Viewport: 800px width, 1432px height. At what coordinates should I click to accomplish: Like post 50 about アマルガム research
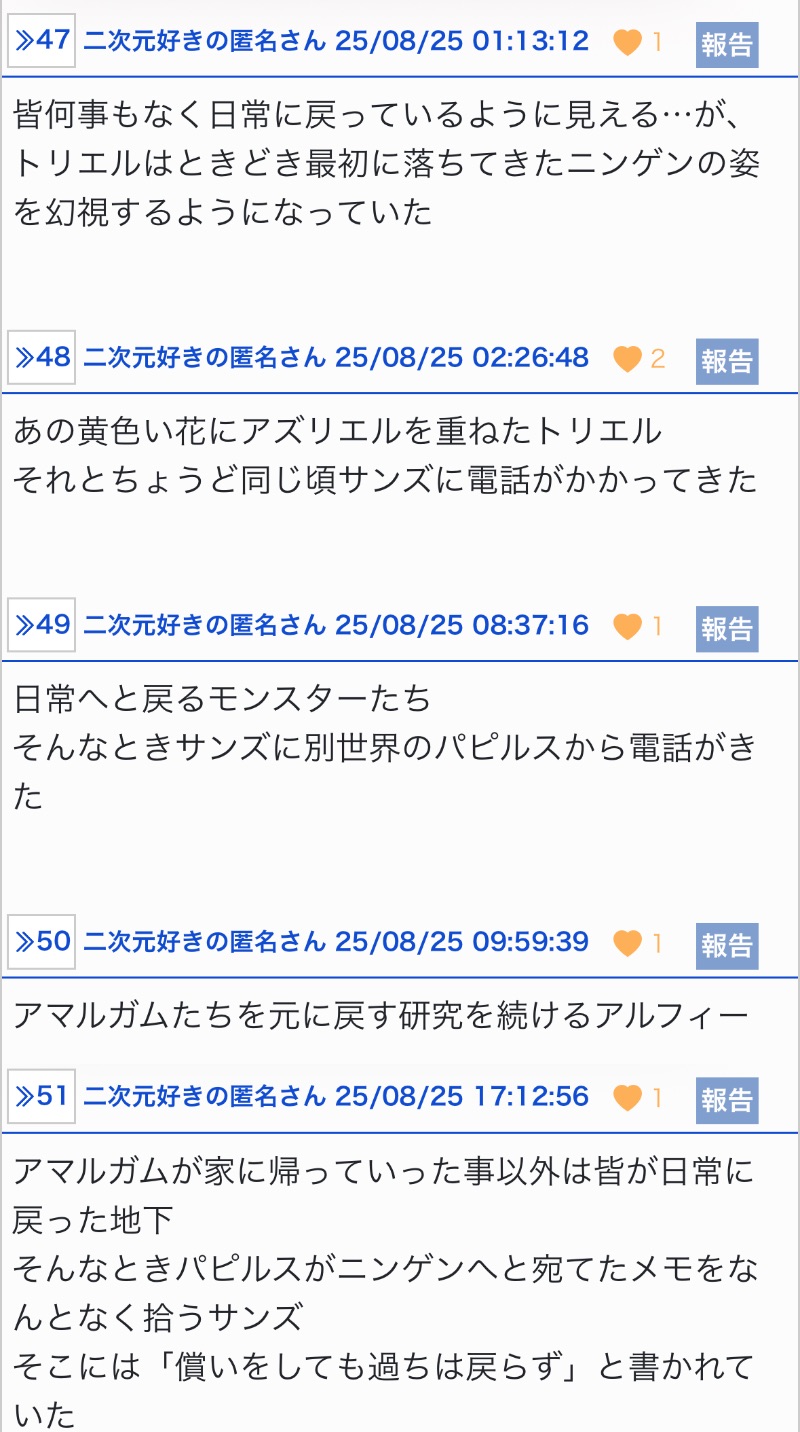627,942
